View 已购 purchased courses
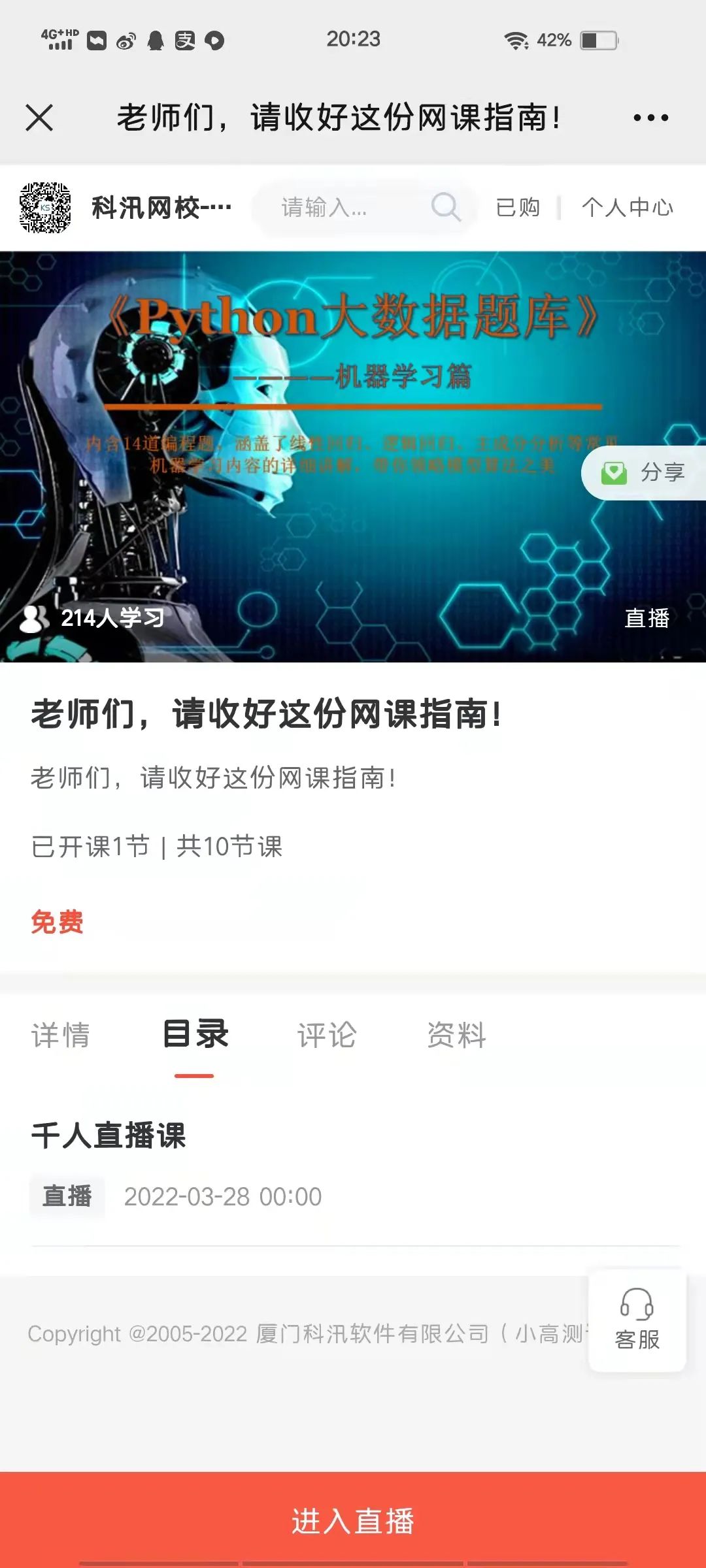706x1568 pixels. (x=516, y=207)
